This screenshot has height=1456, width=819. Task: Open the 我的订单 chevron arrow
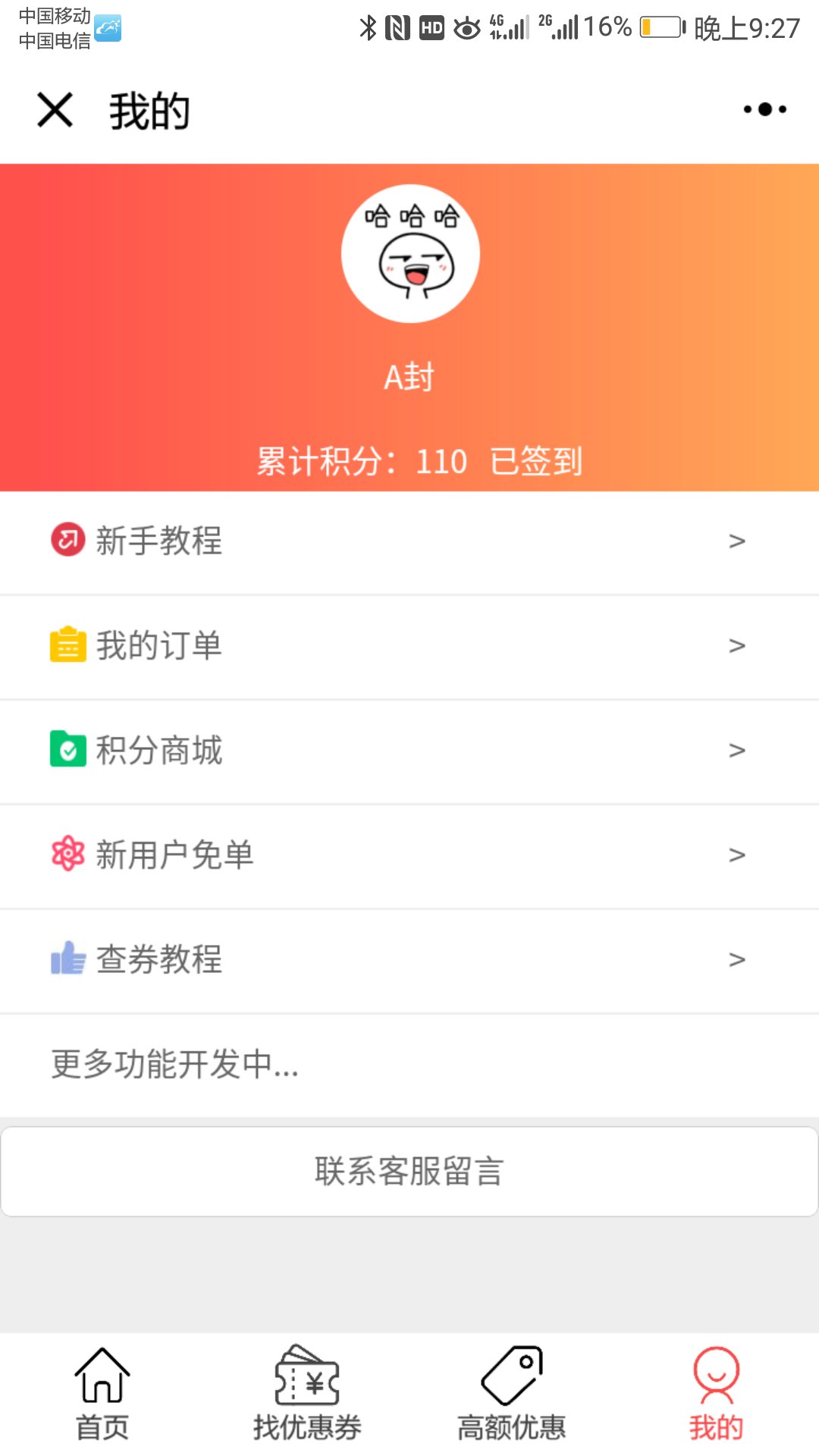(734, 645)
